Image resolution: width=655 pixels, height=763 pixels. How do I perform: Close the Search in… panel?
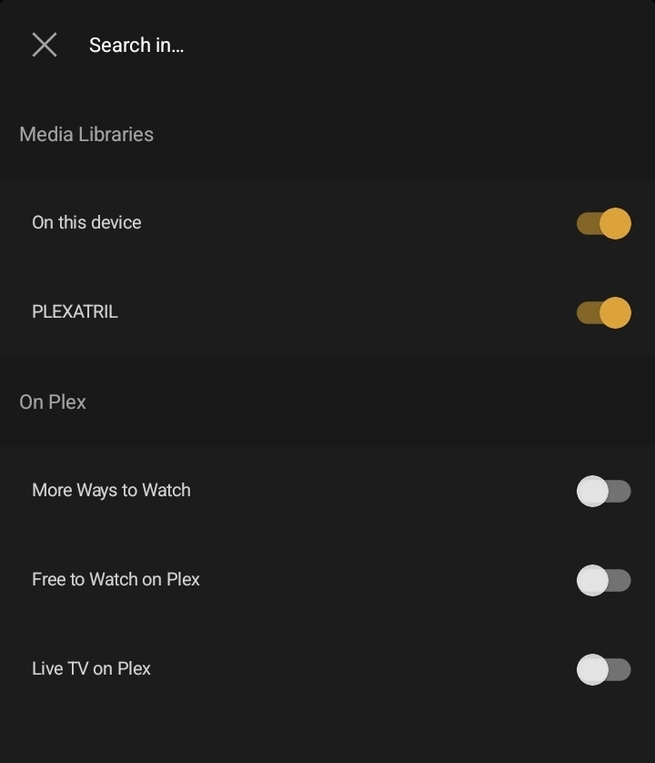(x=44, y=45)
